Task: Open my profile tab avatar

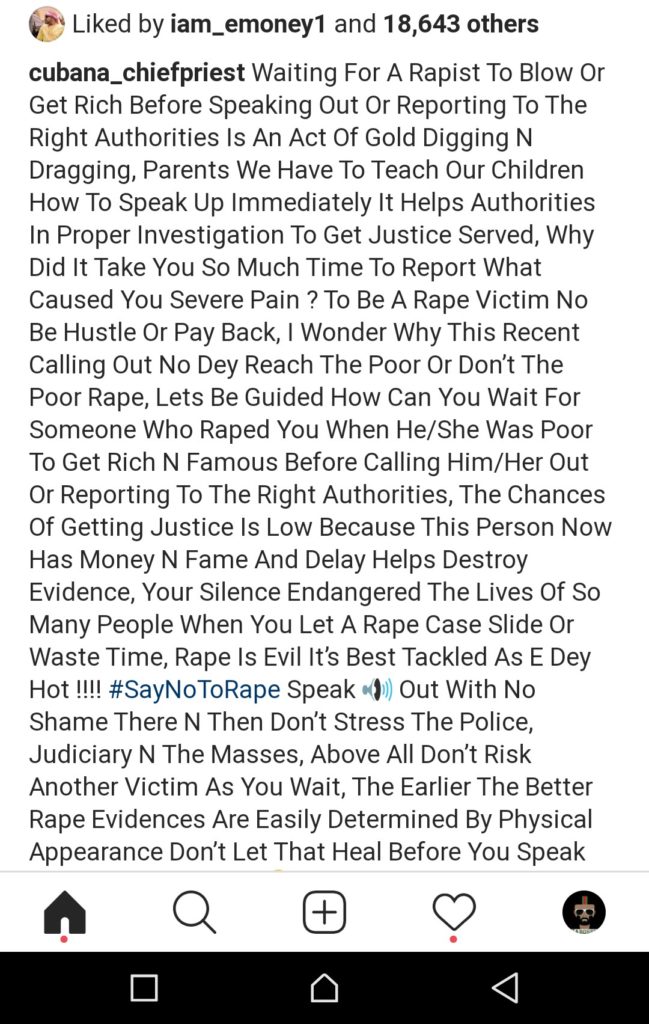Action: pyautogui.click(x=583, y=912)
